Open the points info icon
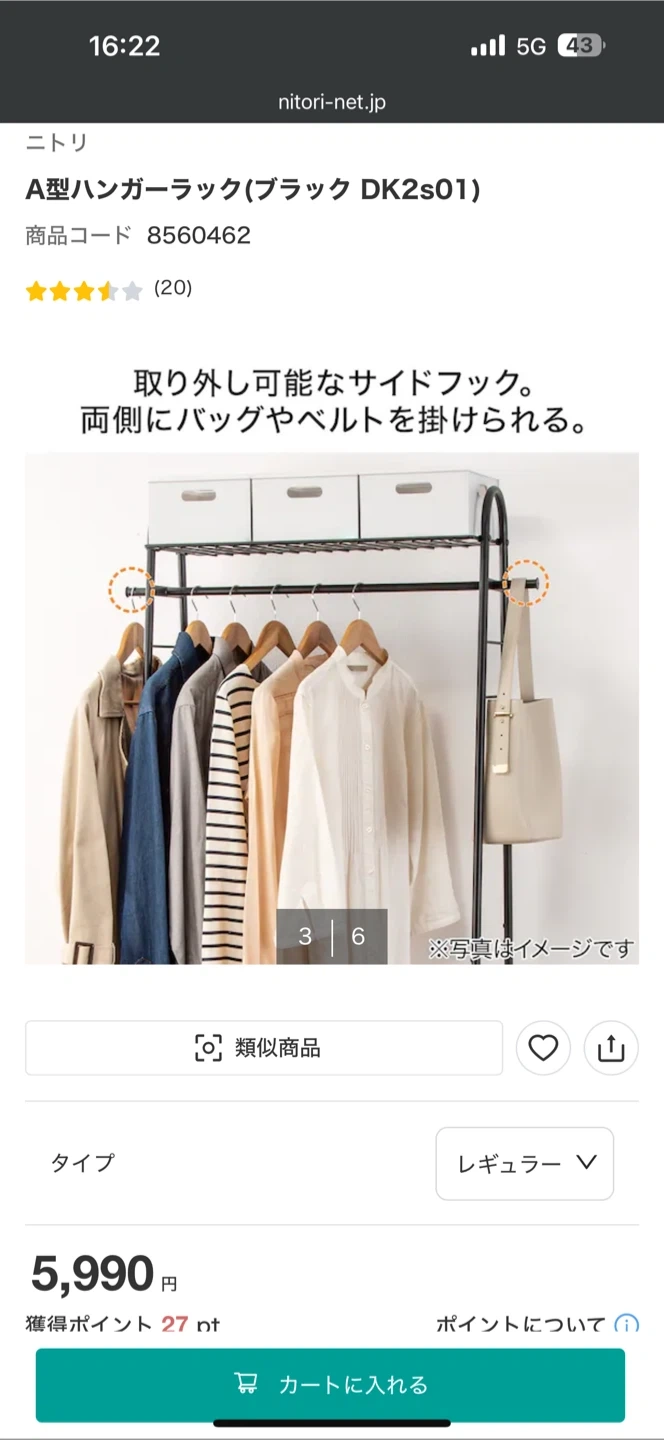Screen dimensions: 664x1440 pos(626,1325)
